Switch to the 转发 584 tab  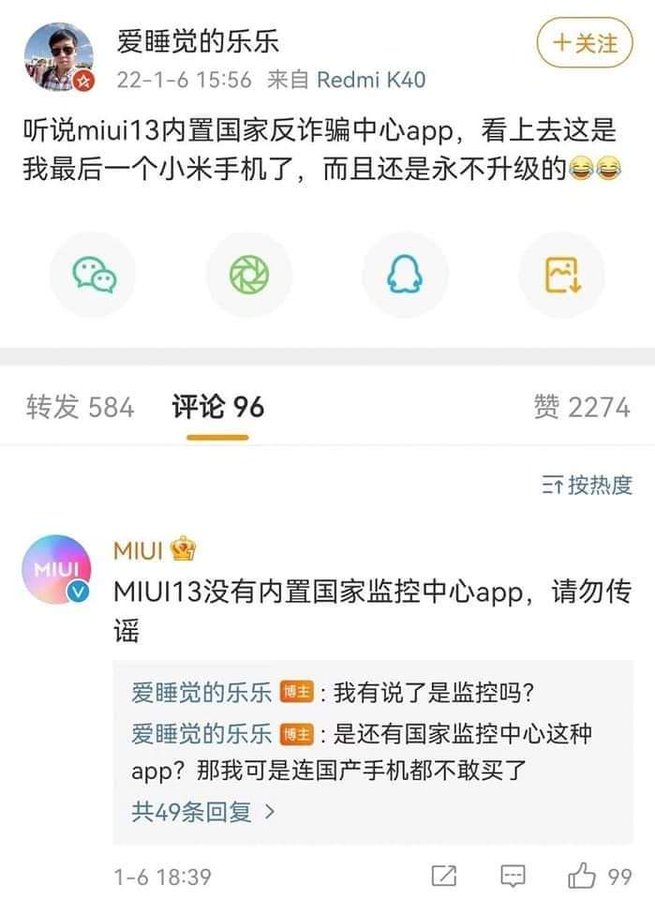[x=80, y=407]
